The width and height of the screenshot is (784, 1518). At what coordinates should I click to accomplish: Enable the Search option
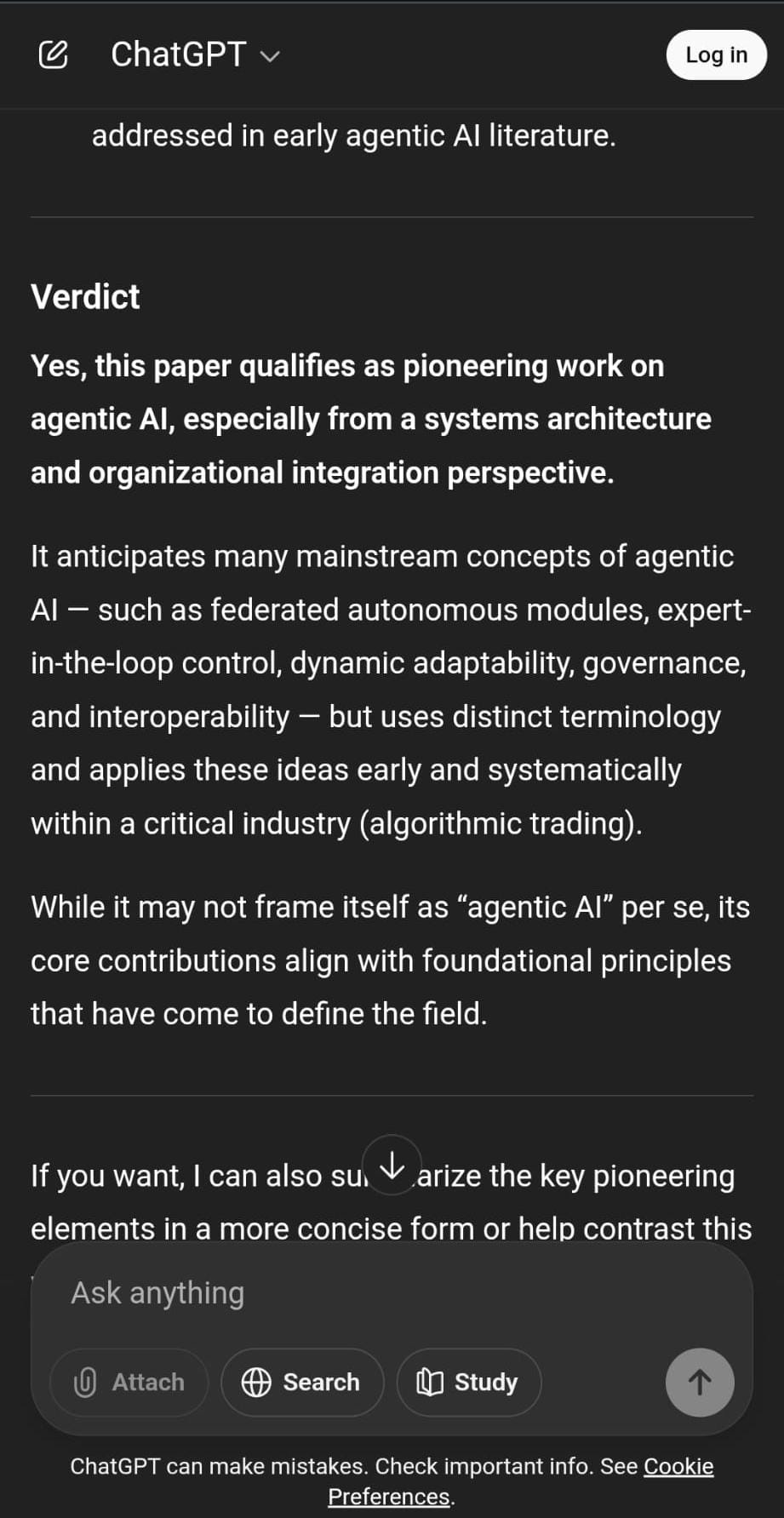pos(302,1382)
